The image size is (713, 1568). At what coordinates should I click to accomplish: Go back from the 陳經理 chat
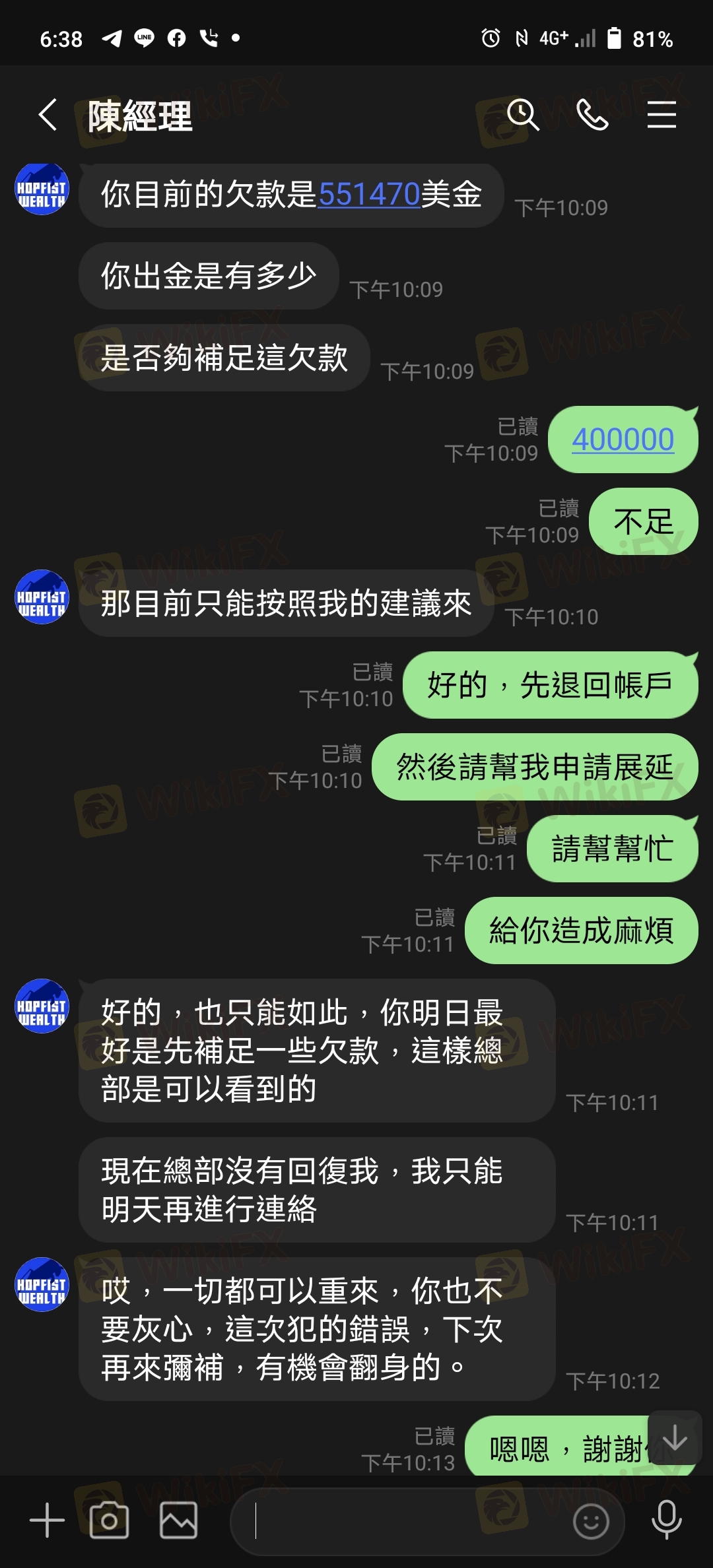coord(48,115)
